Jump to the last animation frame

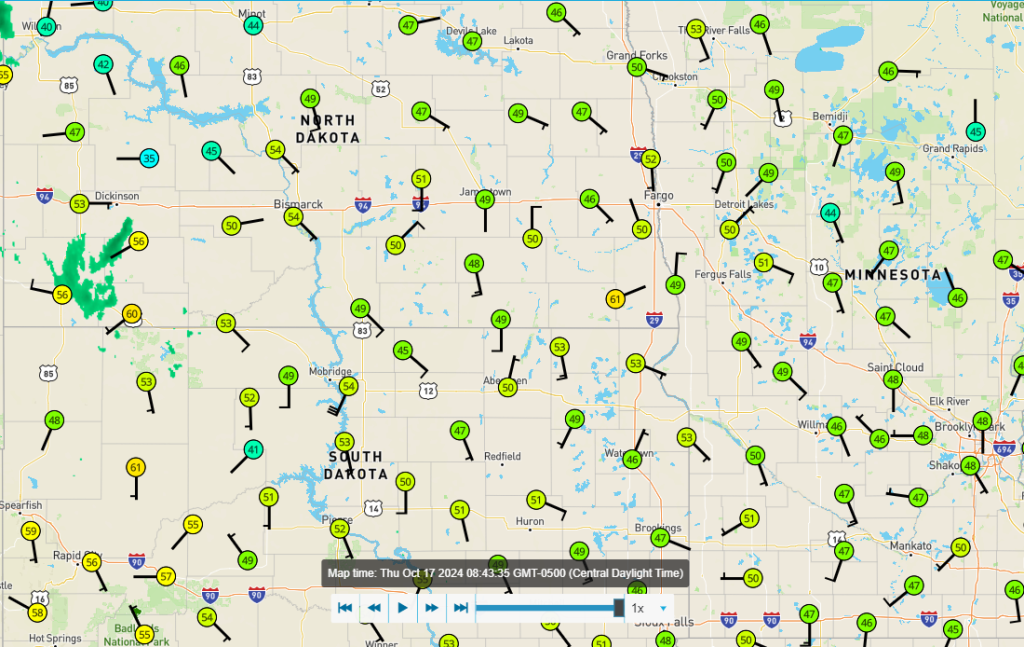461,608
